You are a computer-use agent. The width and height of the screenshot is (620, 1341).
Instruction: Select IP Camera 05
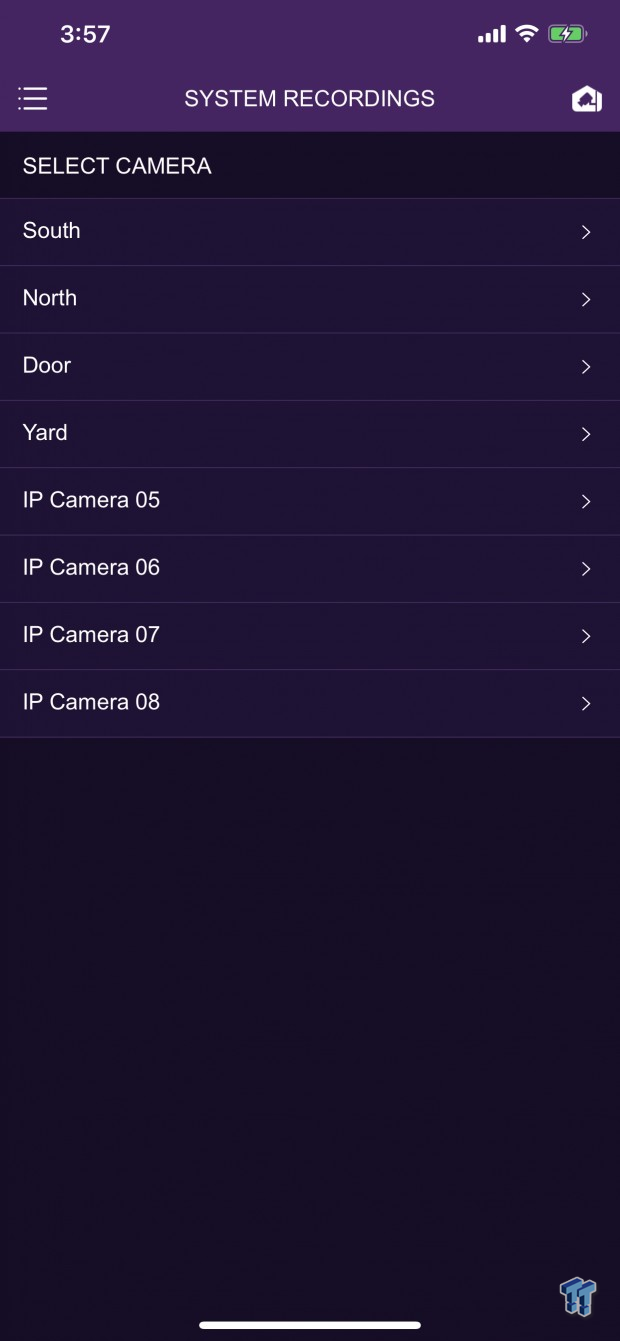coord(310,501)
